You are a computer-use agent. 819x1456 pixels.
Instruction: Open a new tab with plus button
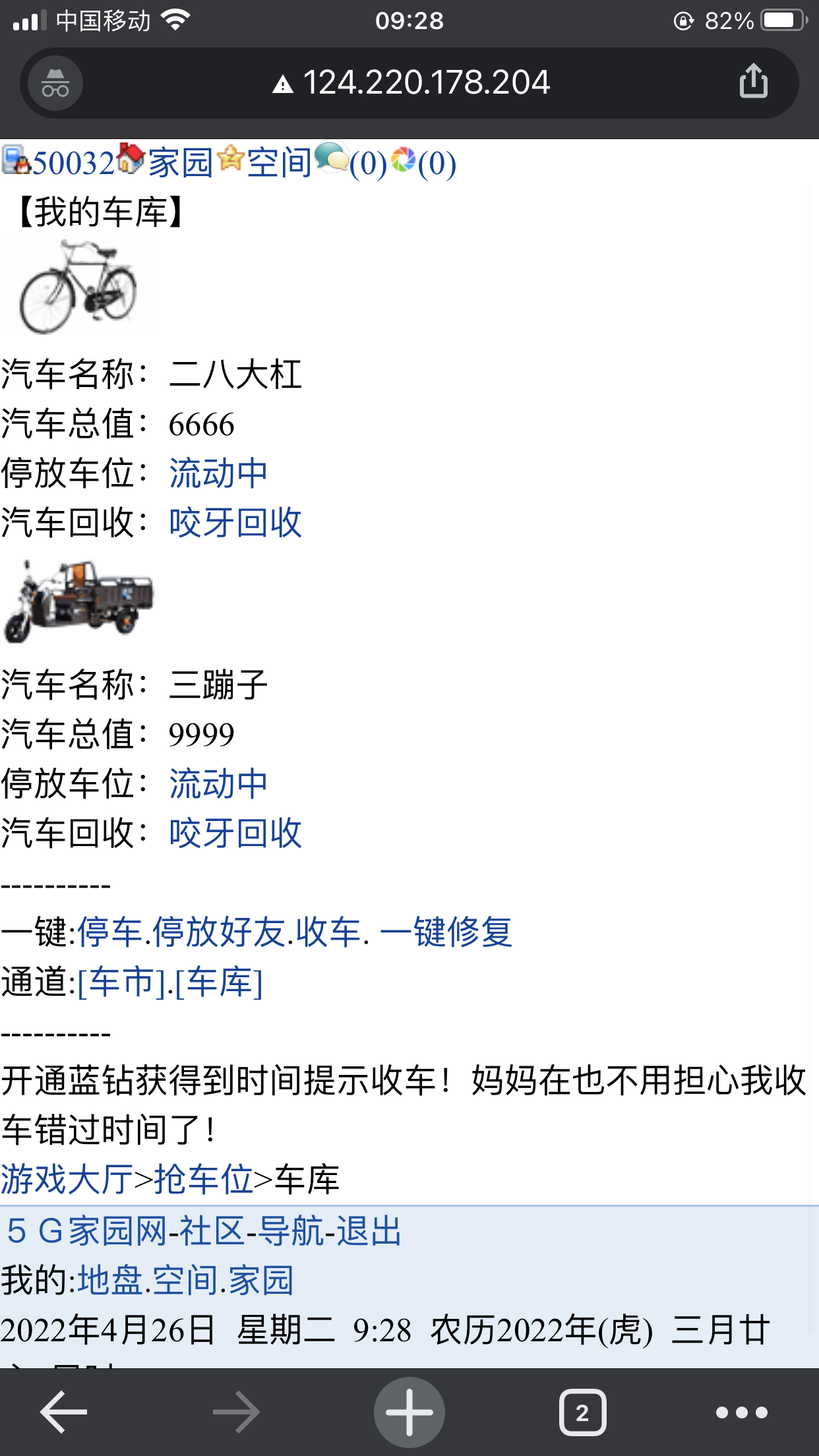[409, 1412]
